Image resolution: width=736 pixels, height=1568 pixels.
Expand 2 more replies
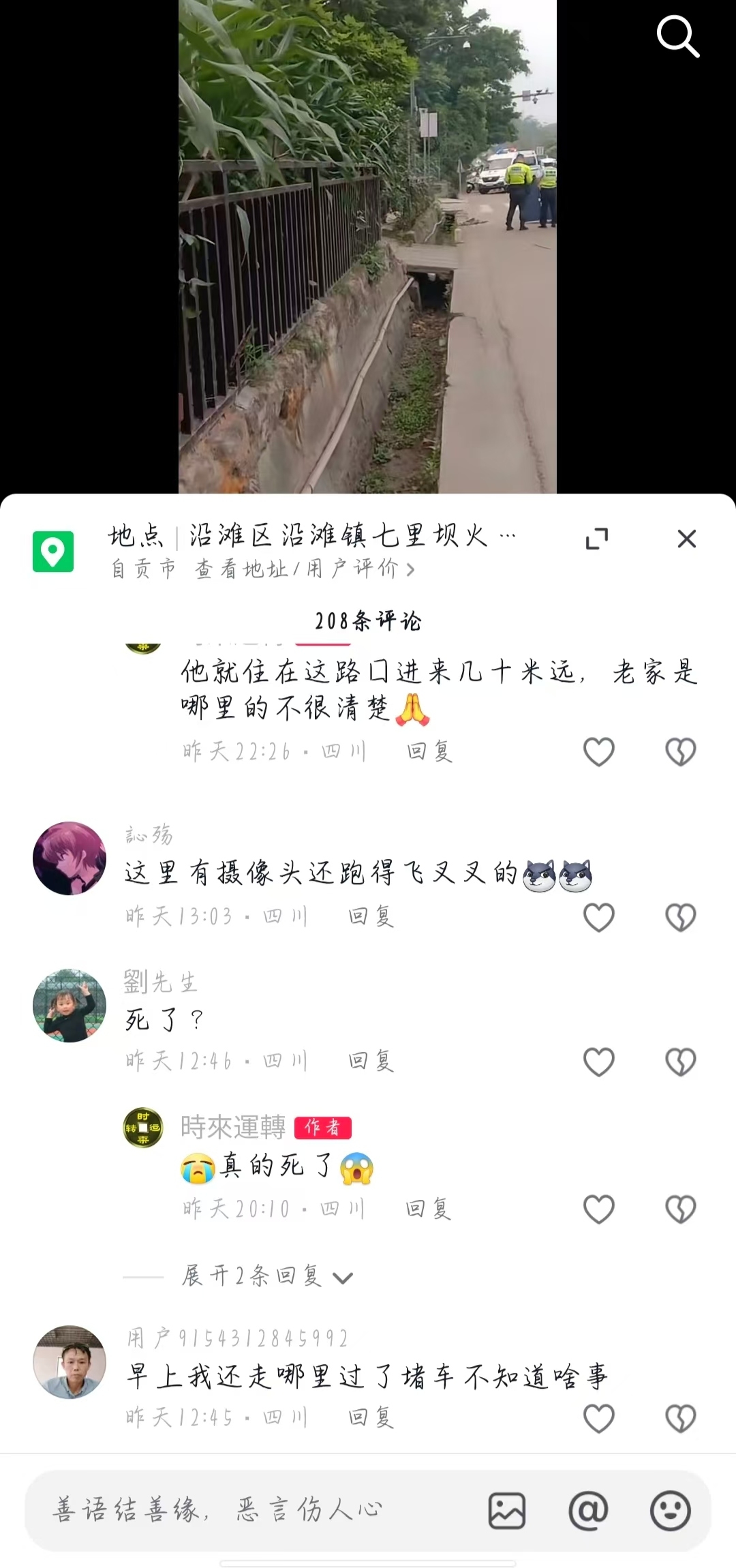click(267, 1276)
